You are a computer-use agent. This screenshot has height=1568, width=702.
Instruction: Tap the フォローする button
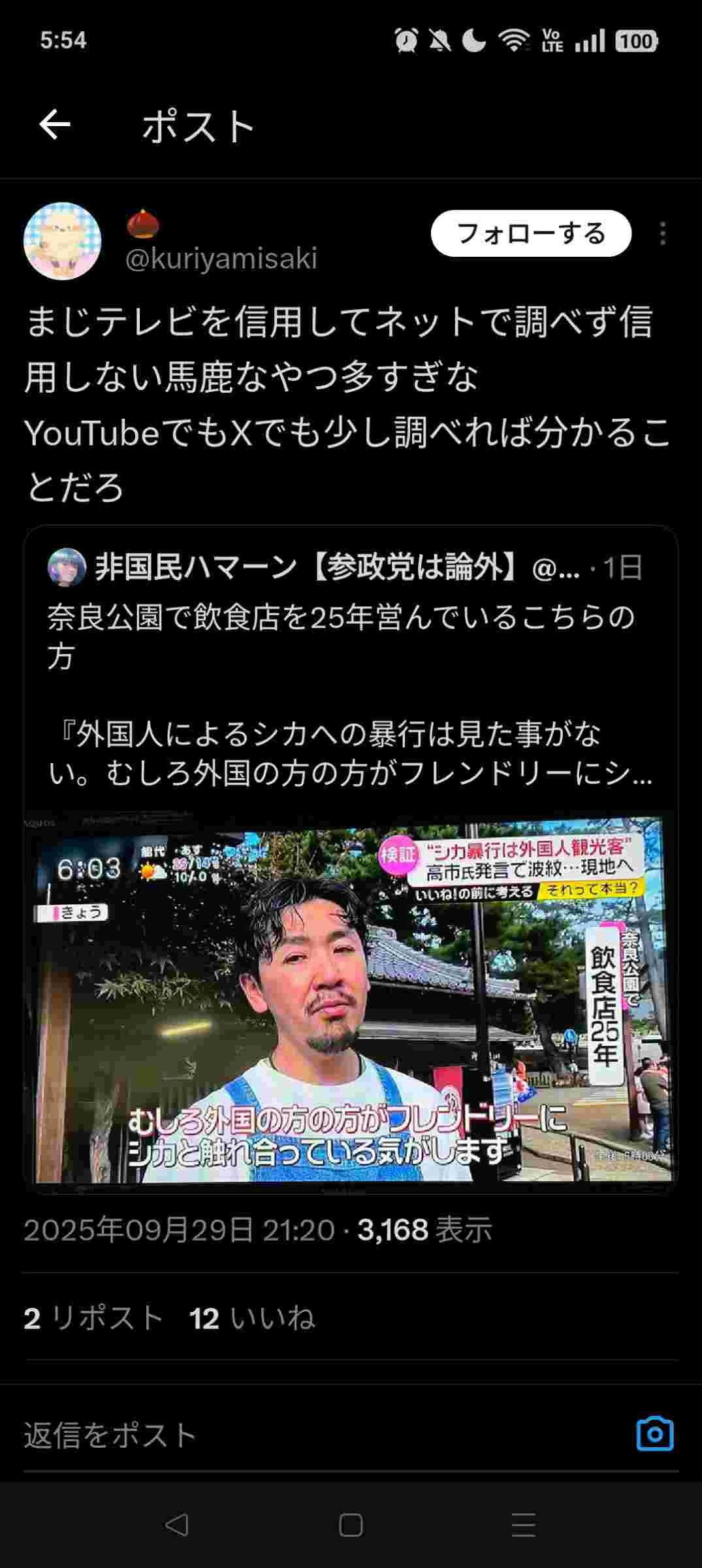click(531, 234)
